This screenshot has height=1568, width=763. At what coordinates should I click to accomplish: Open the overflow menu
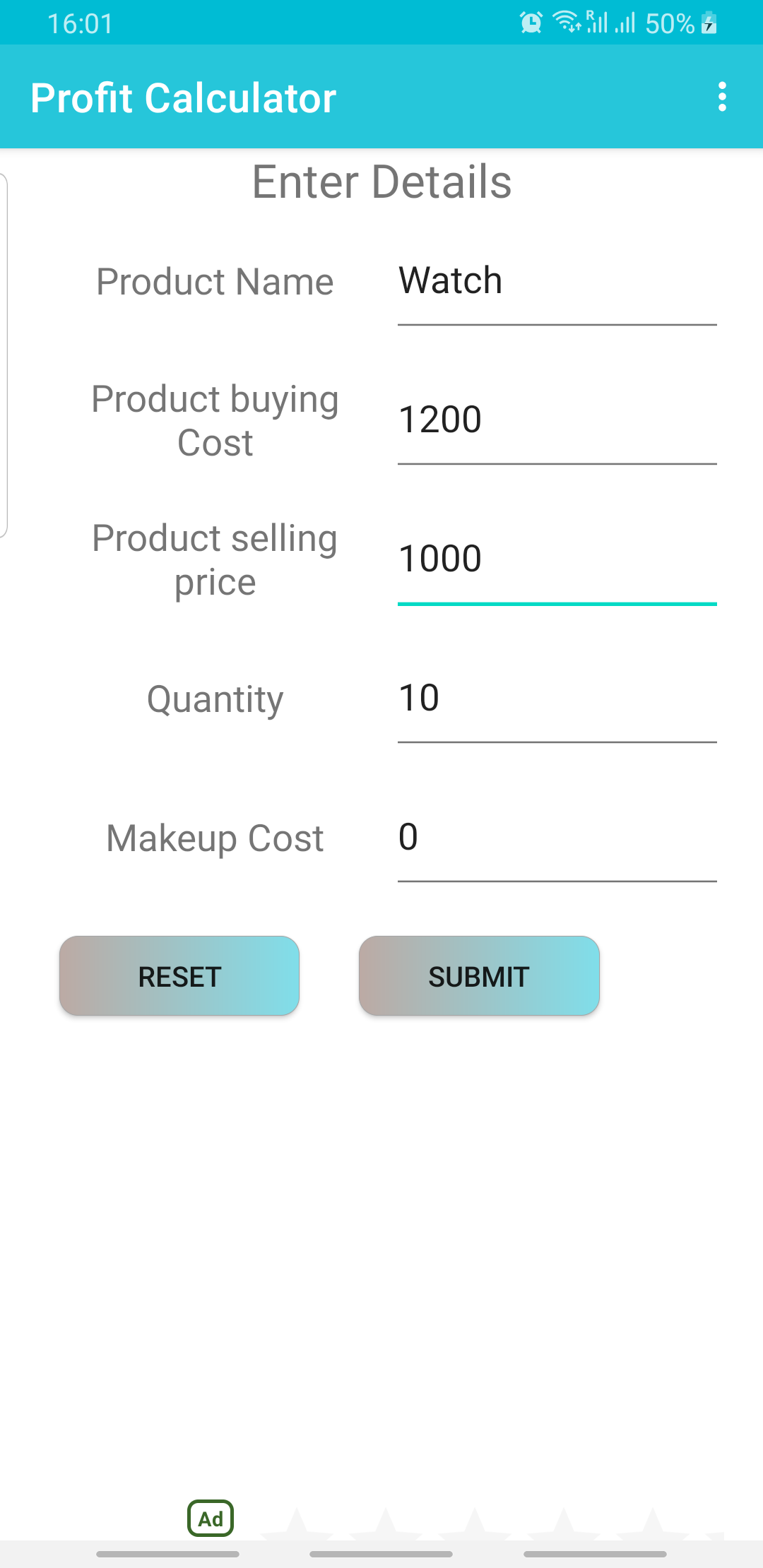[x=721, y=97]
